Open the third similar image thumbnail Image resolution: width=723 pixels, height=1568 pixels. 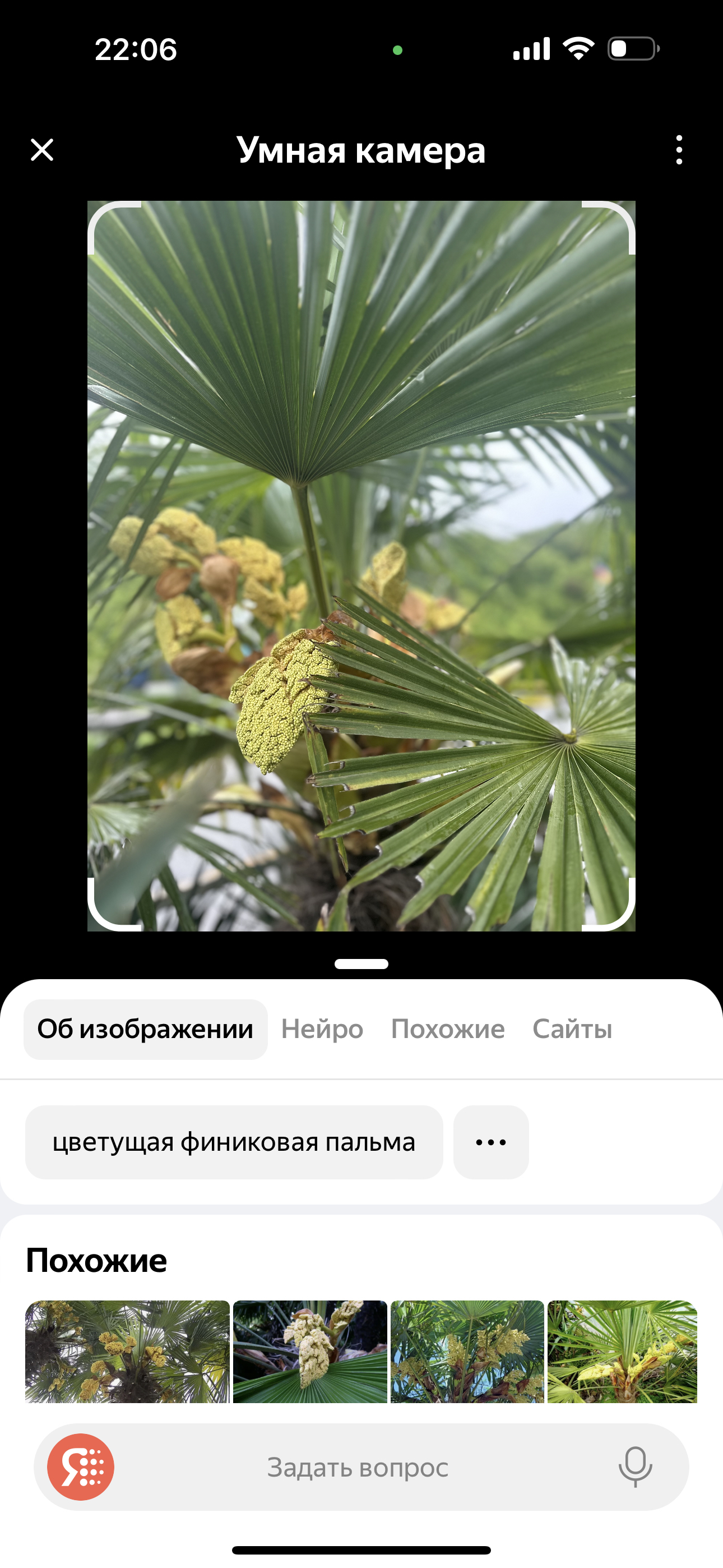467,1352
